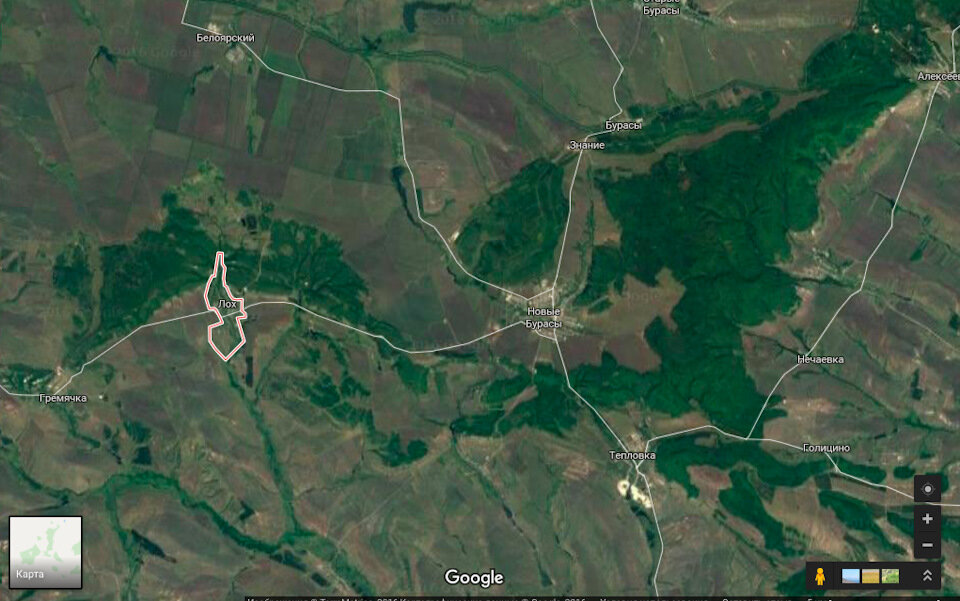Switch to the Карта map view
Image resolution: width=960 pixels, height=601 pixels.
[x=45, y=551]
